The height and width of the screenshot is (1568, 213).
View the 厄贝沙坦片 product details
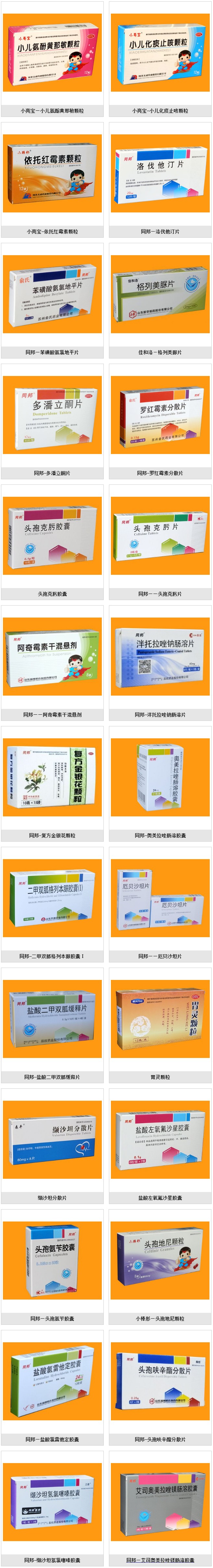click(x=160, y=898)
